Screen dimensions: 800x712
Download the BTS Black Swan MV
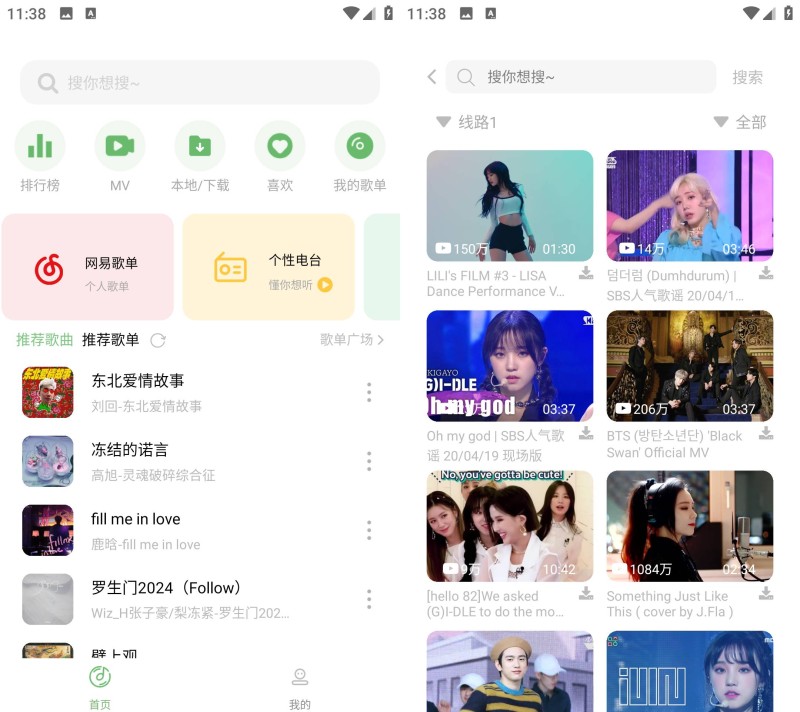pos(765,433)
